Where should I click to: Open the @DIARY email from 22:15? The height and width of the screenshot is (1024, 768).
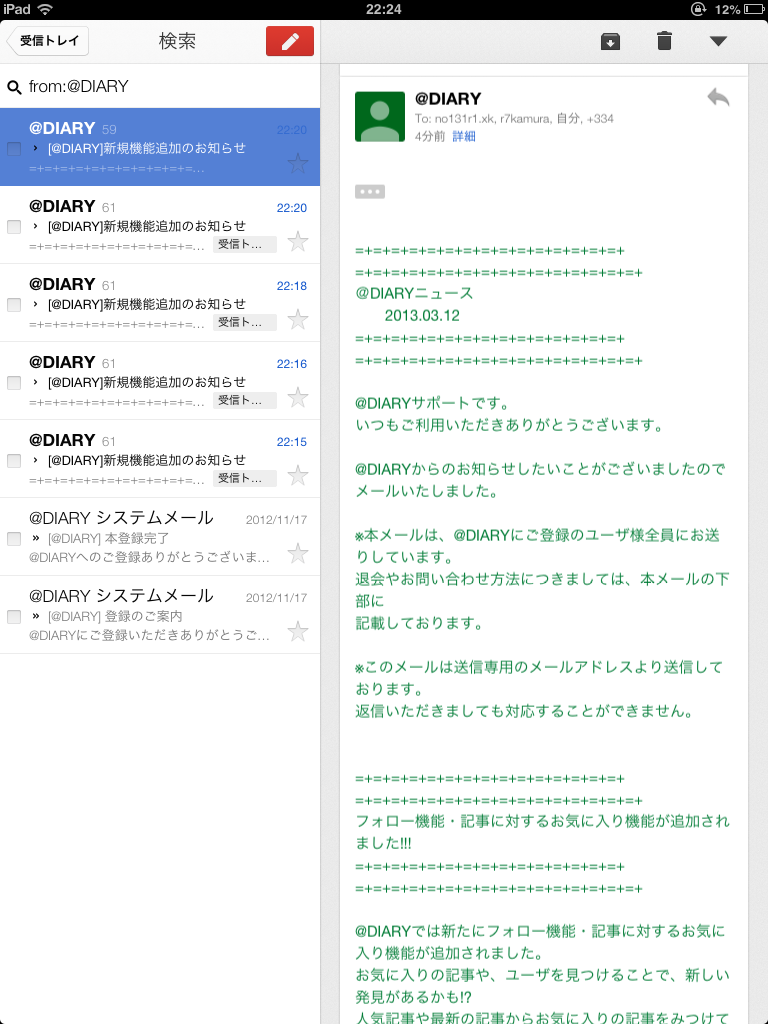pyautogui.click(x=150, y=459)
